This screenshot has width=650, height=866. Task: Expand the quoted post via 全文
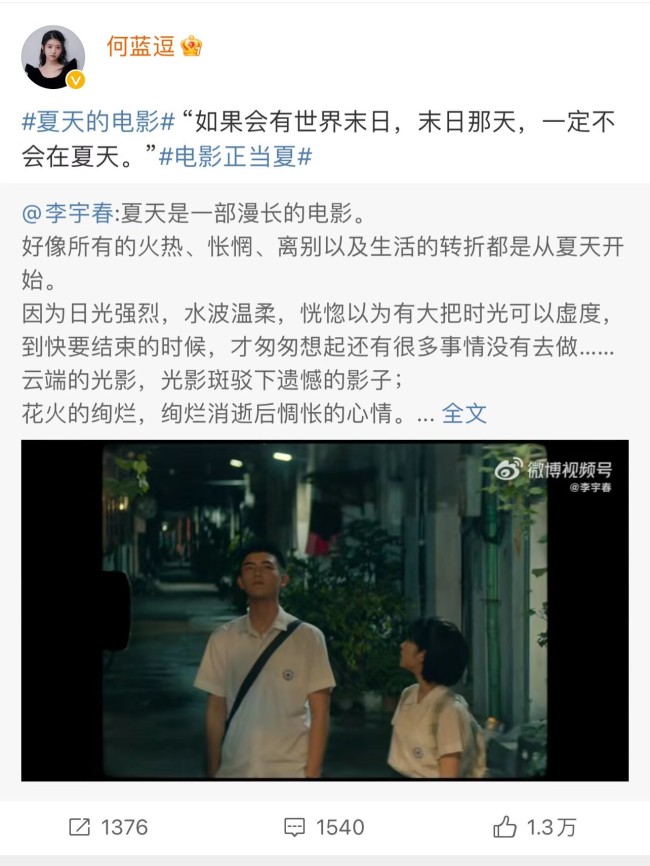point(464,412)
